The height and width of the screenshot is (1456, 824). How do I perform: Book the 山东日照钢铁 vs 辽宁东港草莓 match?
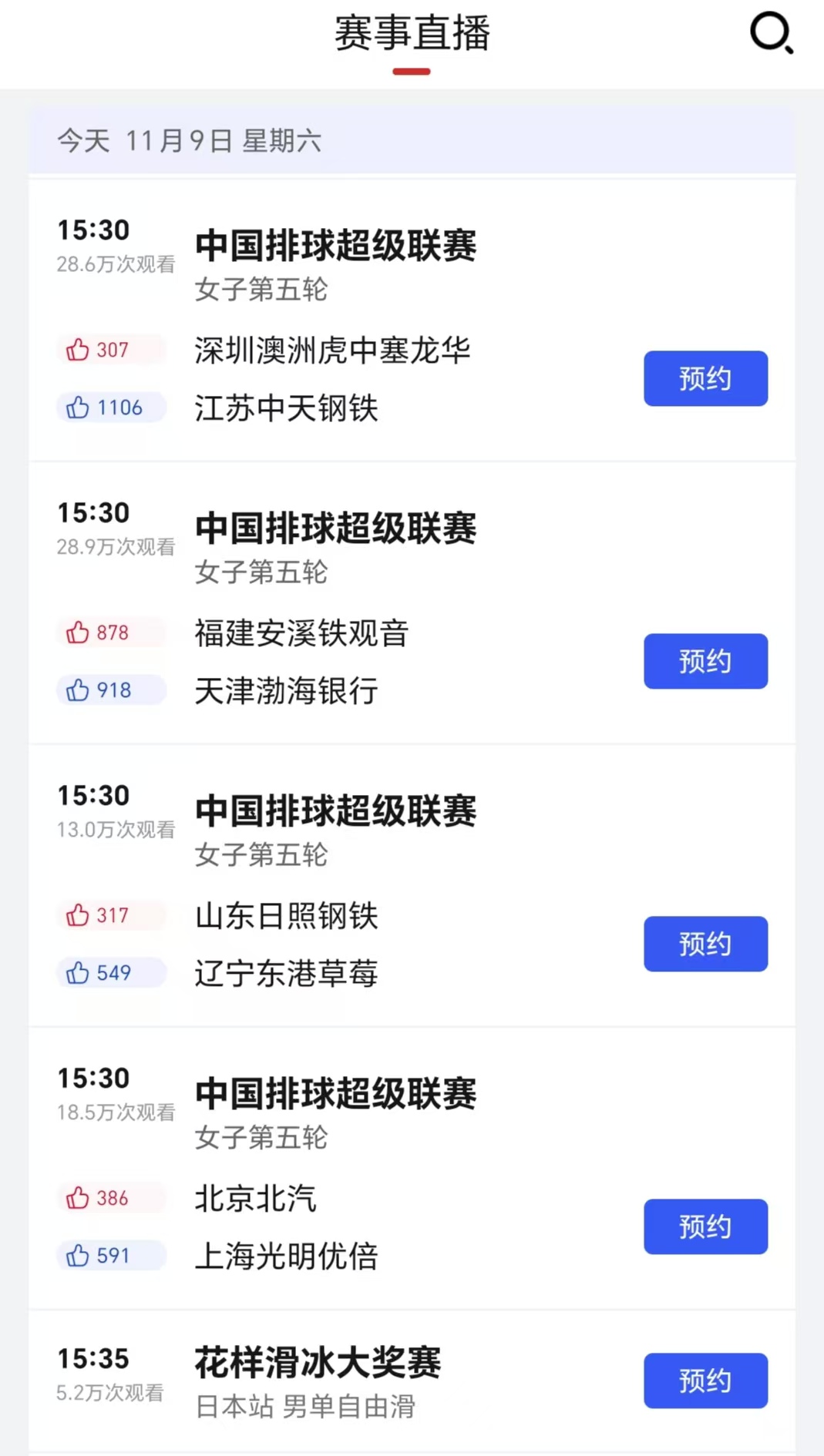[x=705, y=944]
